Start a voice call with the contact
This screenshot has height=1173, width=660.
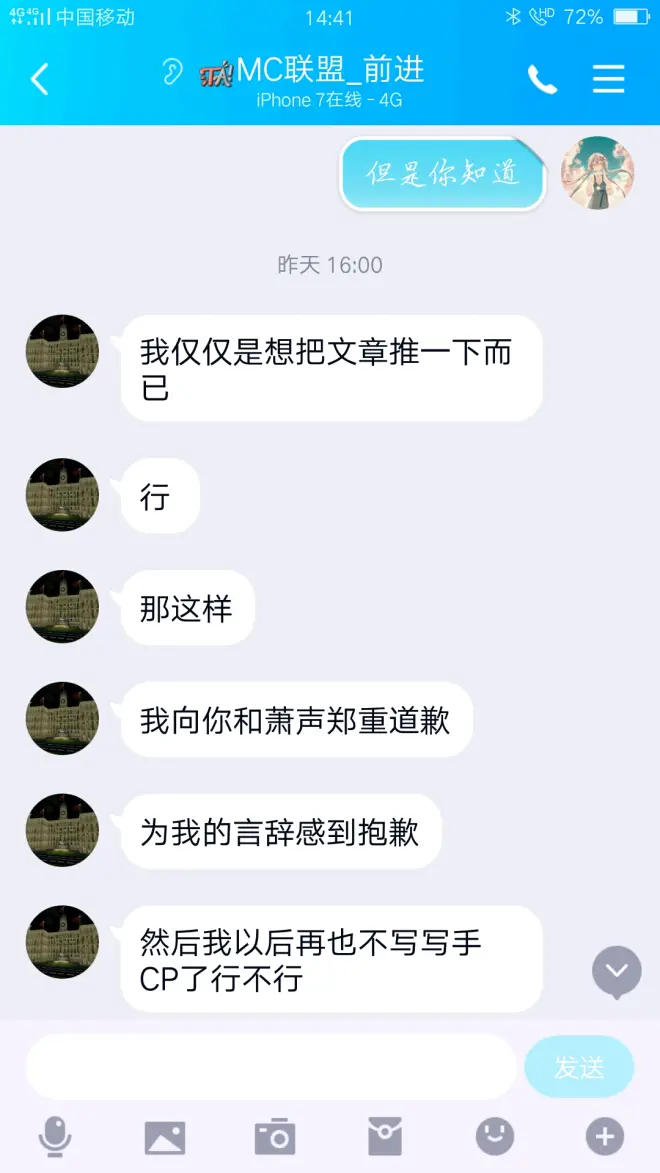[542, 80]
